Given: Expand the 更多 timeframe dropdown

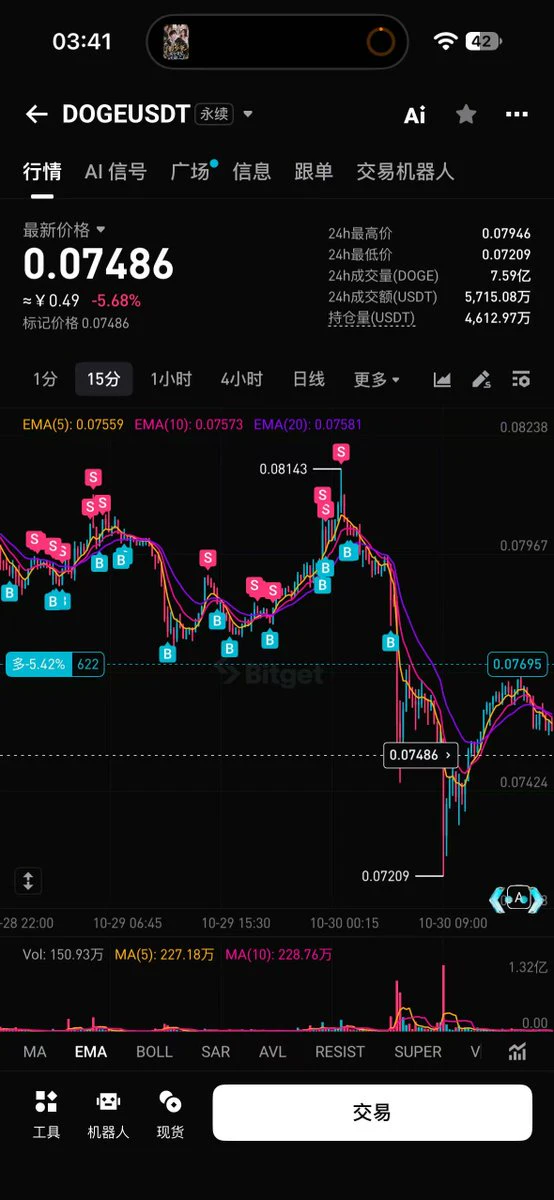Looking at the screenshot, I should point(376,379).
